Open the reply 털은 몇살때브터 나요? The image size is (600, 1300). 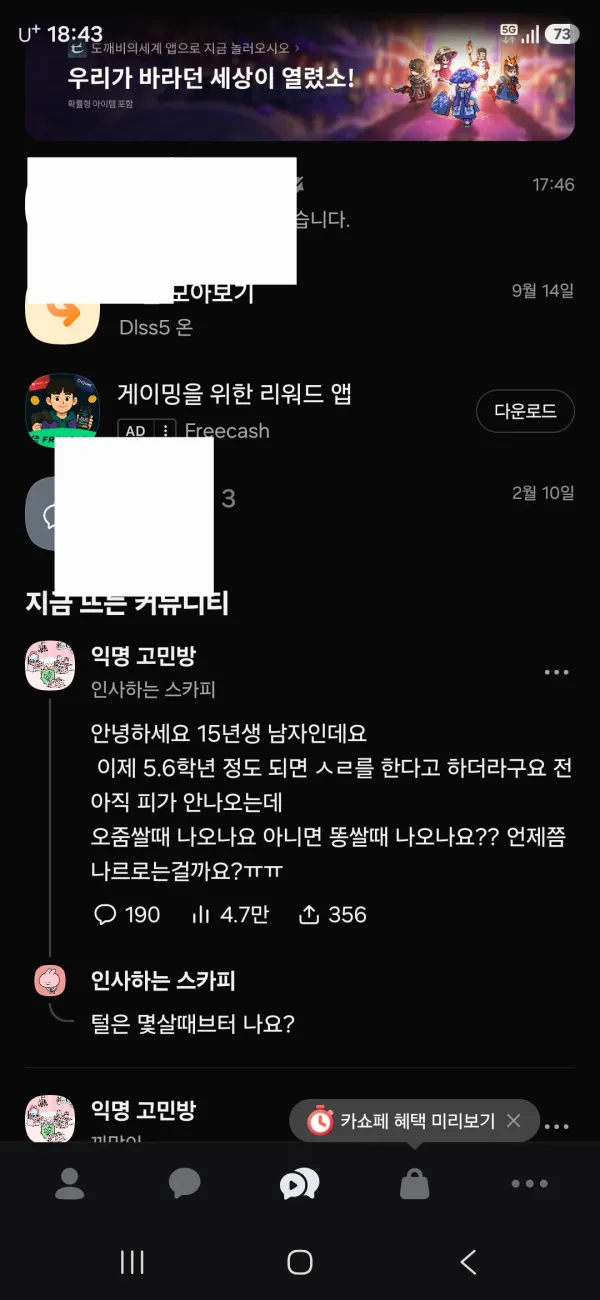(192, 1024)
